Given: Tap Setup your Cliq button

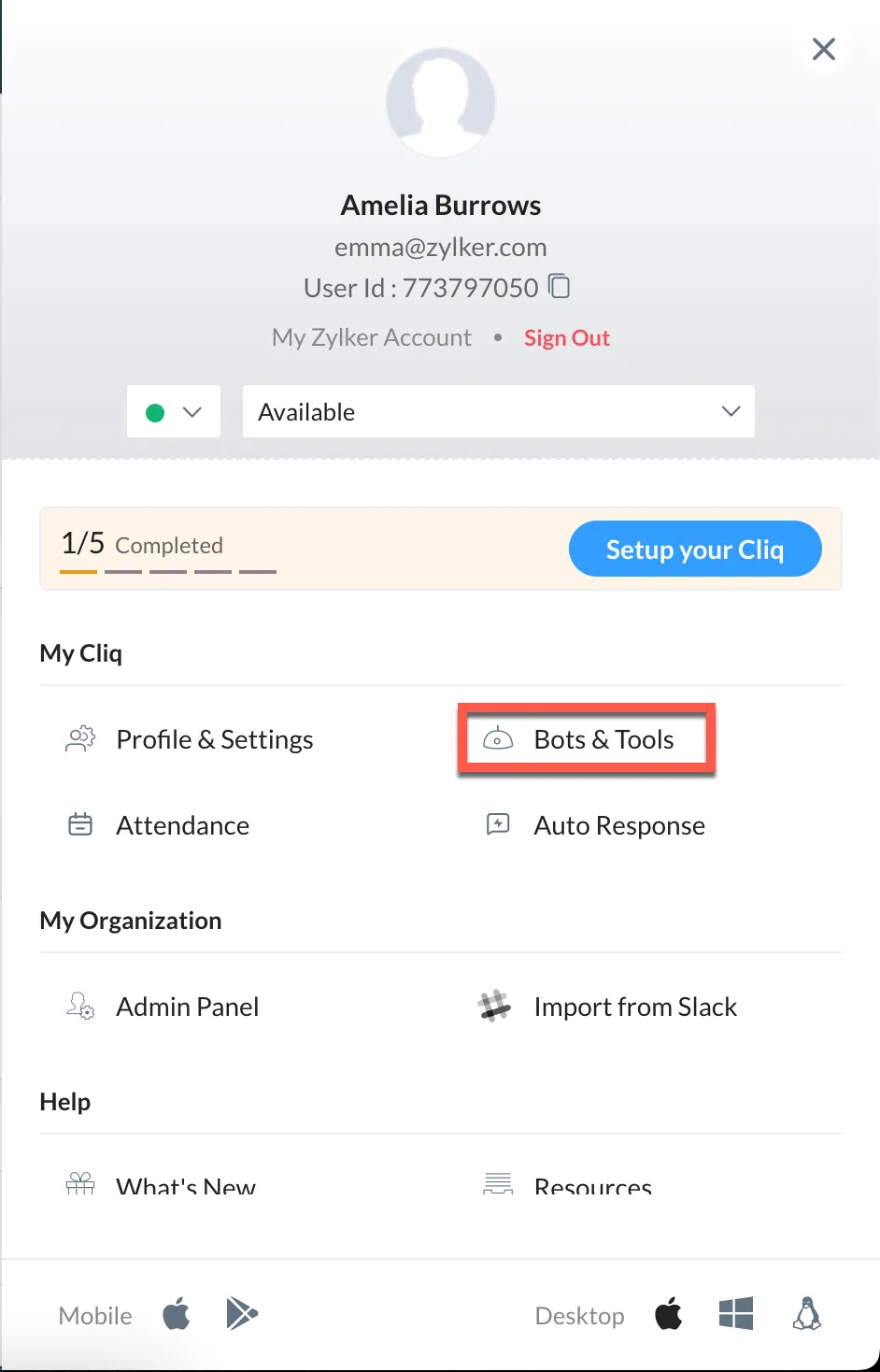Looking at the screenshot, I should pyautogui.click(x=694, y=549).
